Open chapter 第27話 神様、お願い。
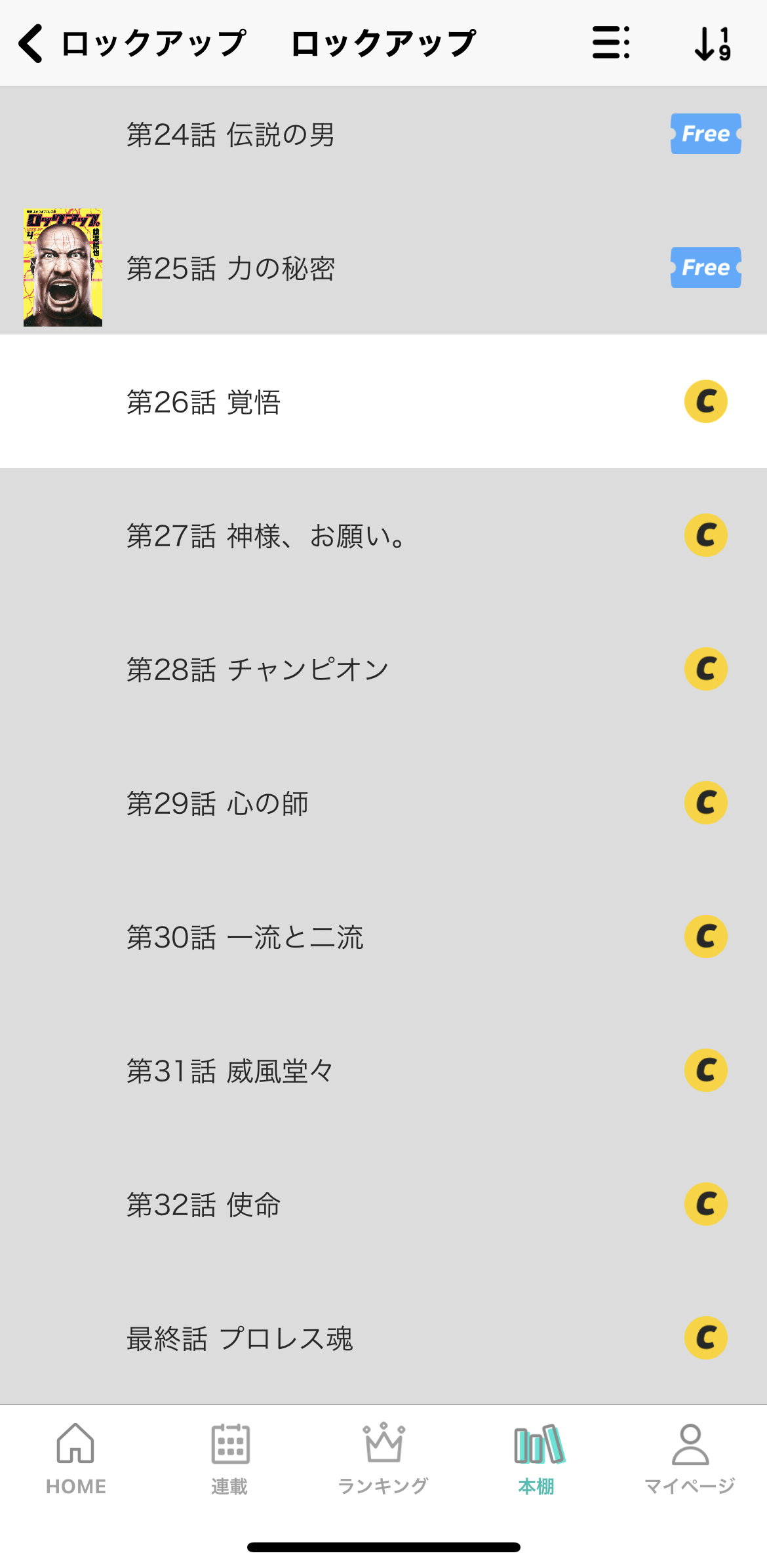Viewport: 767px width, 1568px height. (x=383, y=535)
